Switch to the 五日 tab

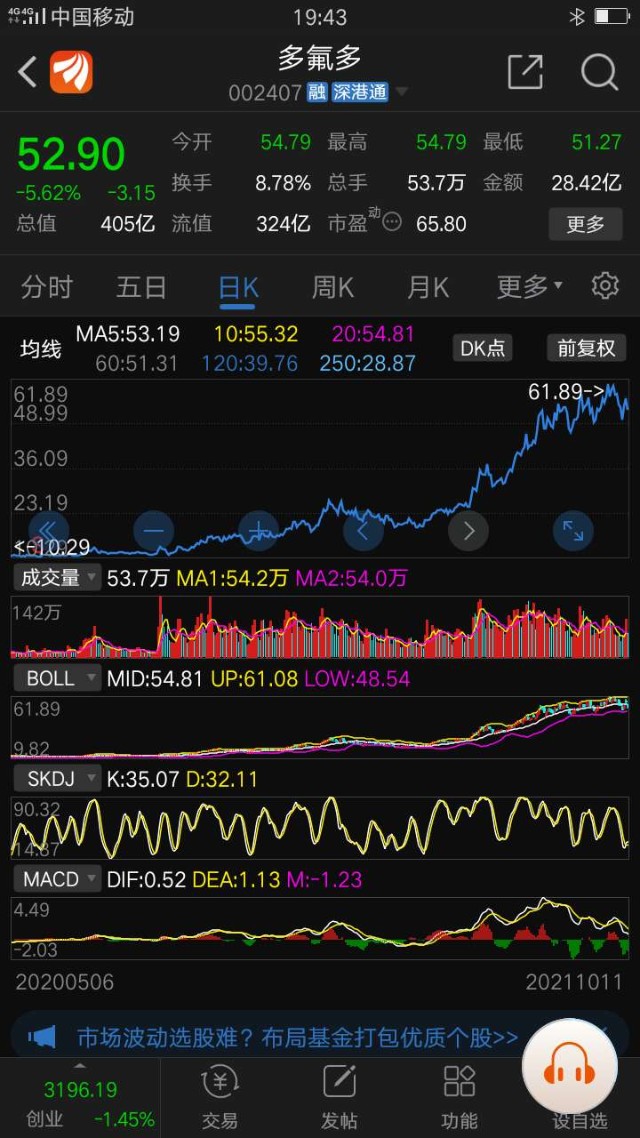tap(141, 288)
